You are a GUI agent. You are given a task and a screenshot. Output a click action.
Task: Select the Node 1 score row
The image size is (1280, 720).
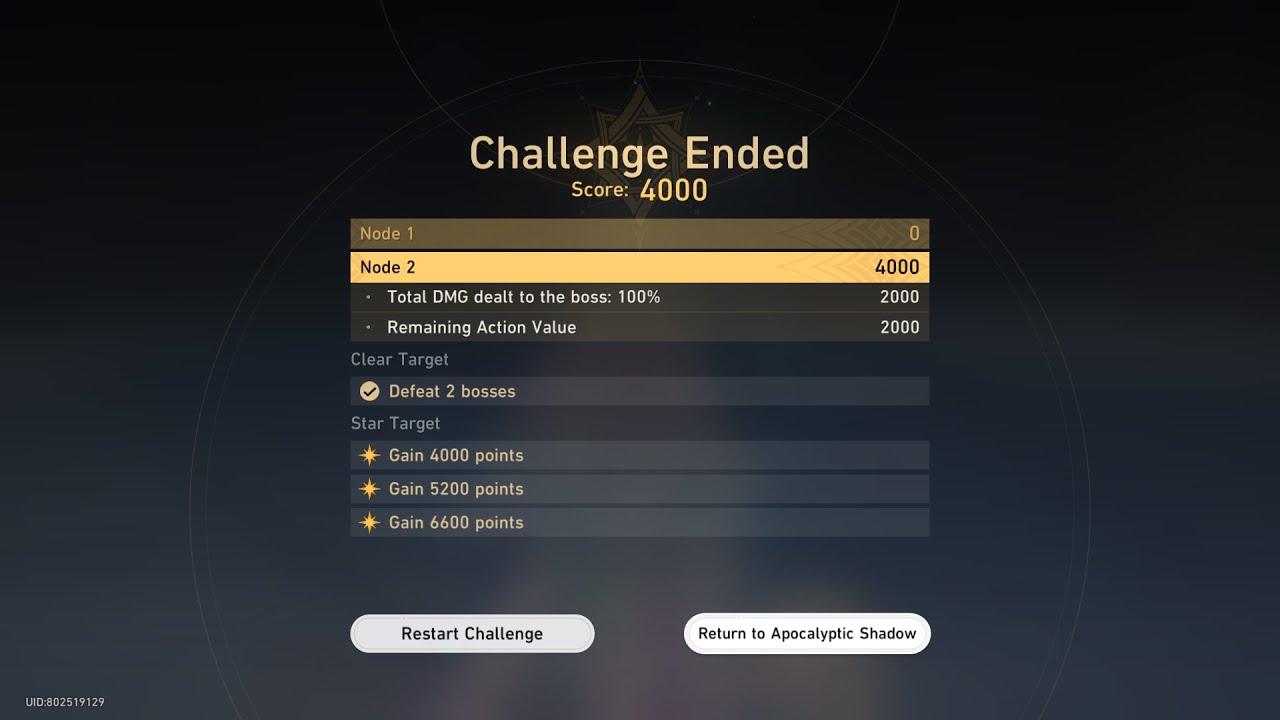point(639,234)
